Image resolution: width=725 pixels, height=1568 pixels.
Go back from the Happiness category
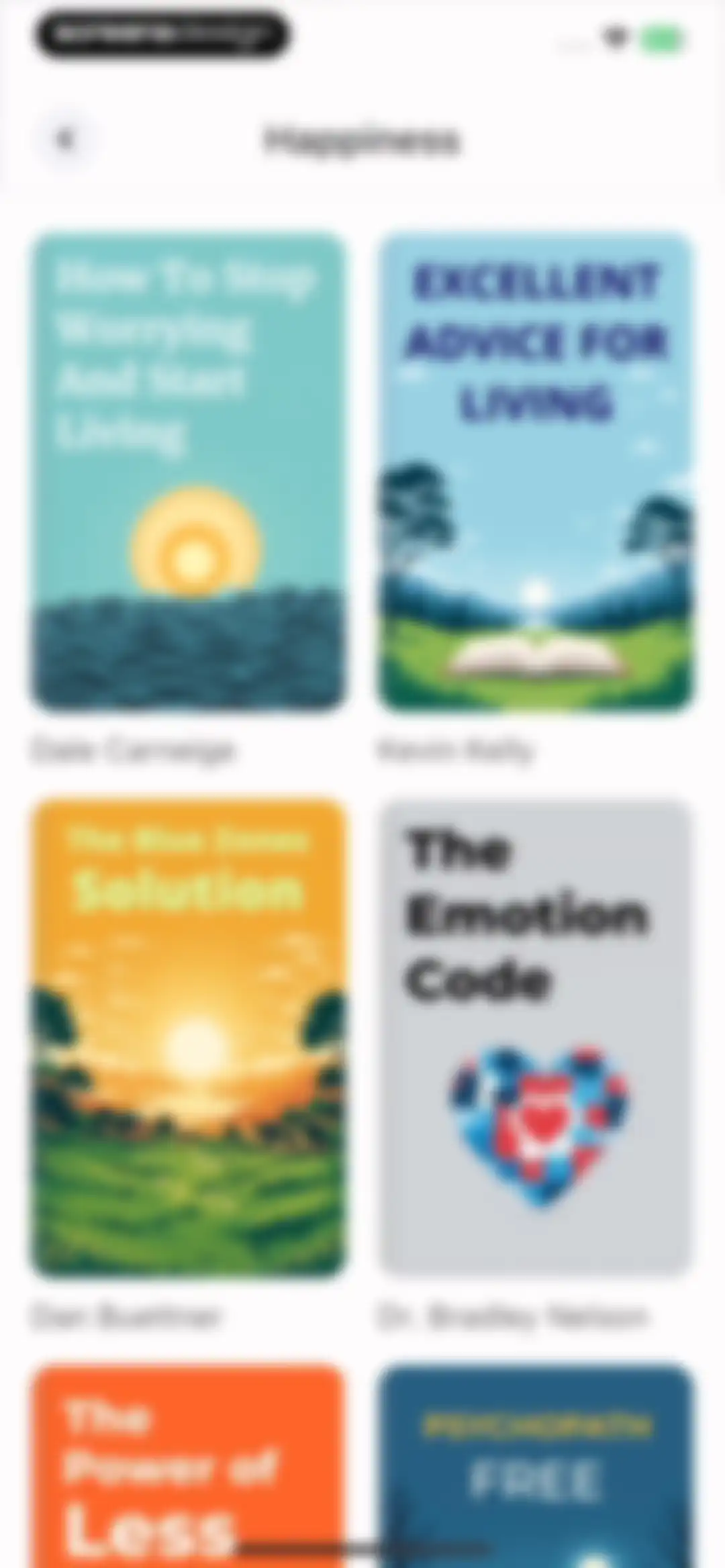[66, 140]
